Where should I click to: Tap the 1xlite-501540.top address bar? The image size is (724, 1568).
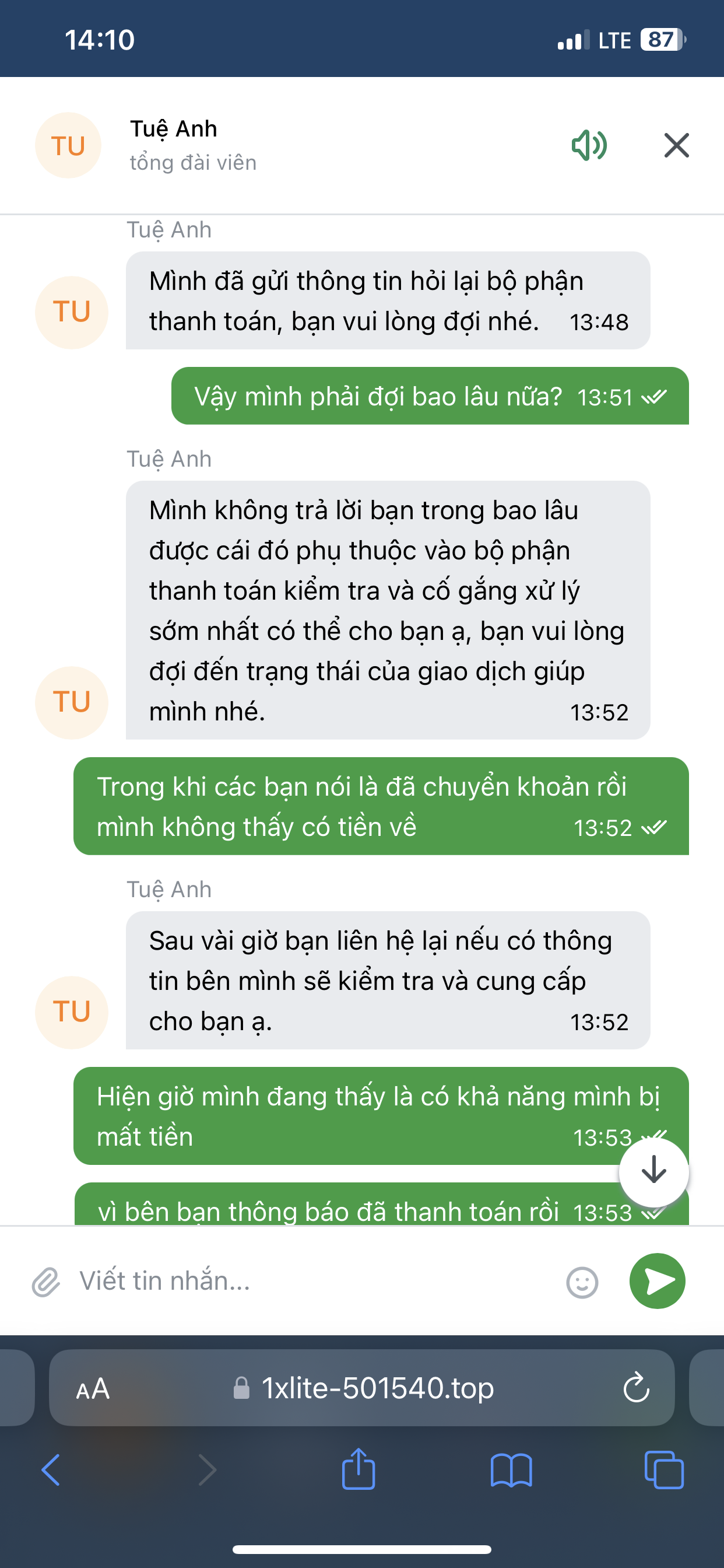[x=377, y=1389]
